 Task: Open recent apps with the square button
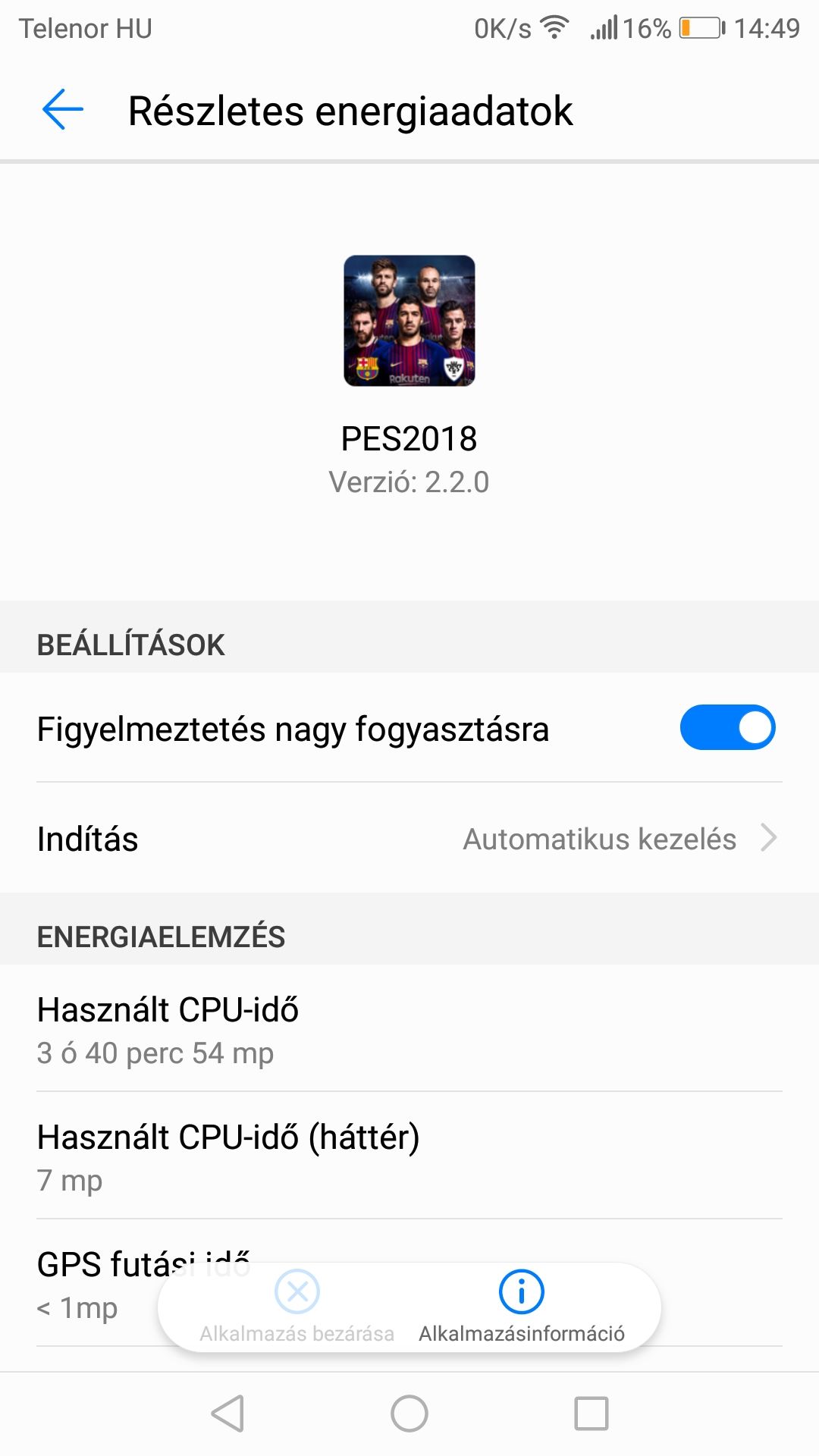591,1414
